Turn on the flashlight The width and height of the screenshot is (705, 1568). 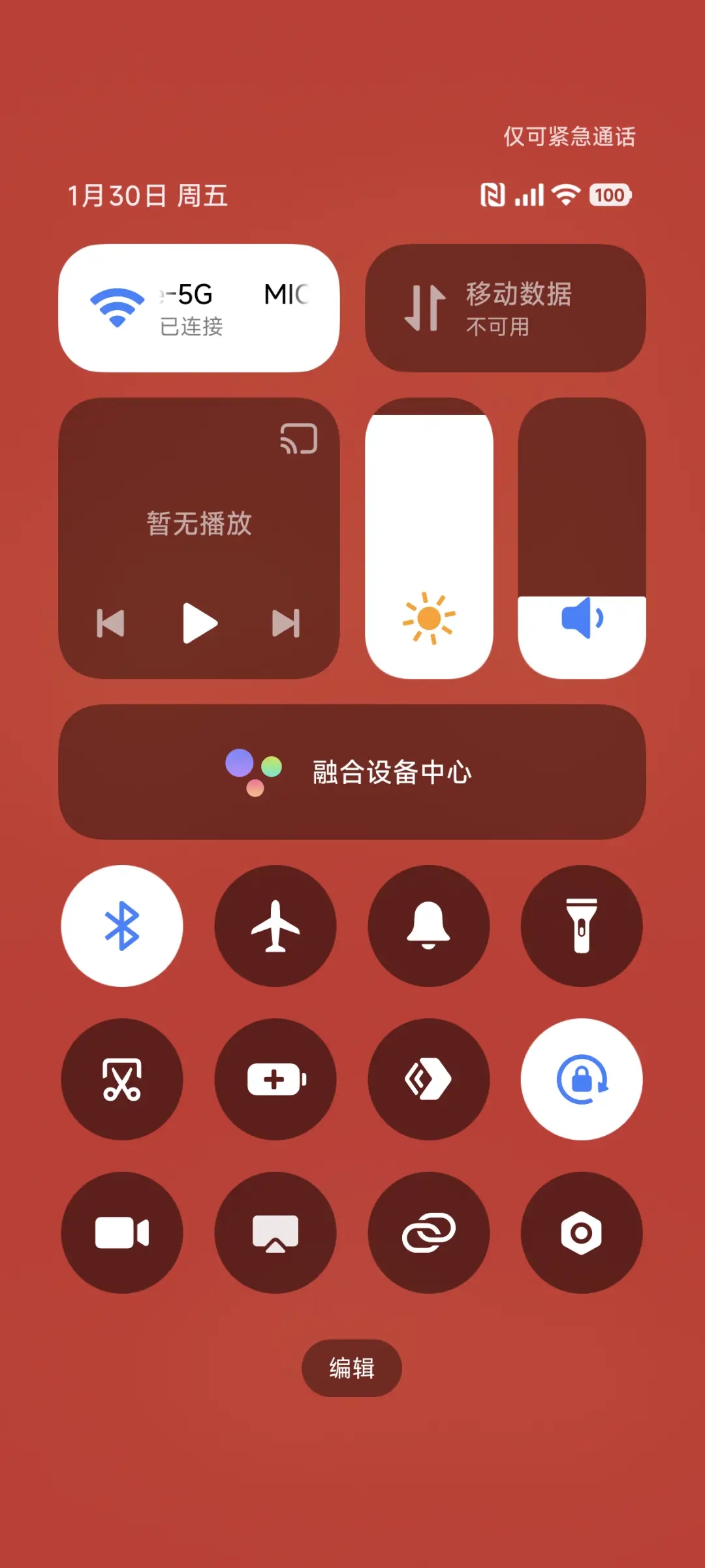tap(582, 926)
